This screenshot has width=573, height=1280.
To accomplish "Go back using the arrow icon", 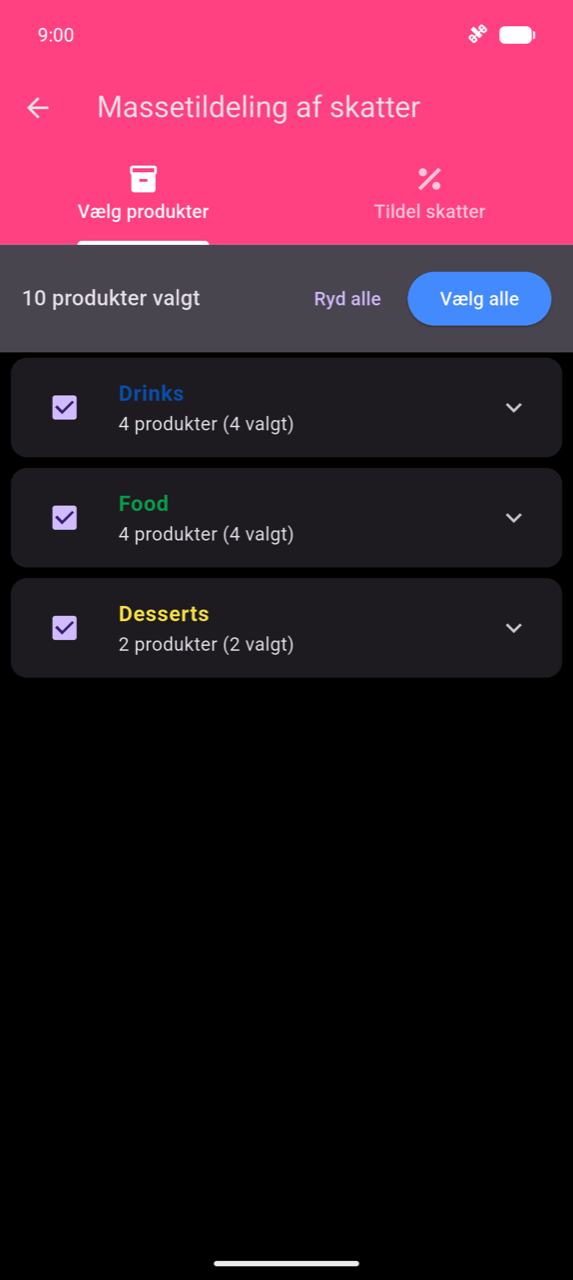I will 38,108.
